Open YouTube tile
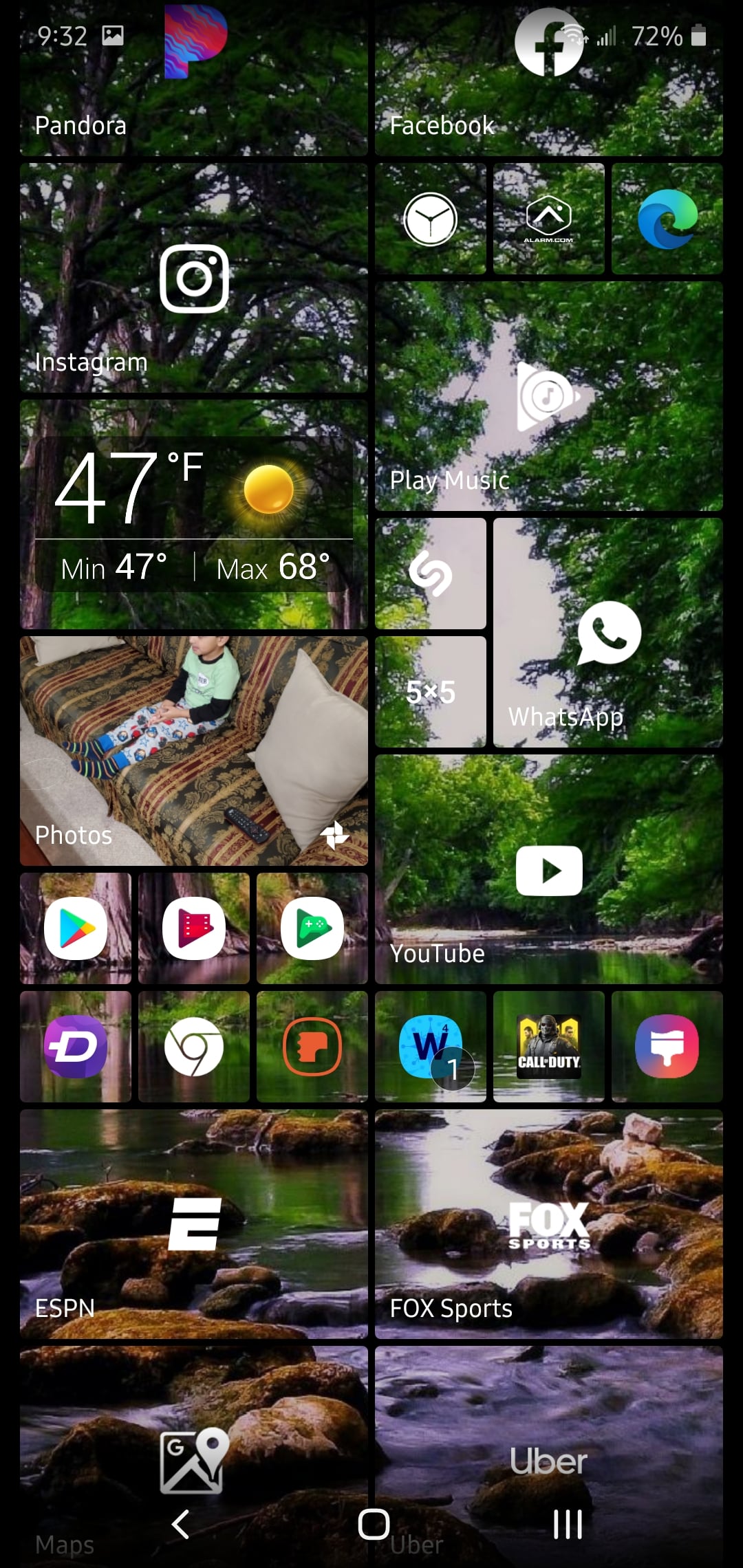 click(x=548, y=870)
